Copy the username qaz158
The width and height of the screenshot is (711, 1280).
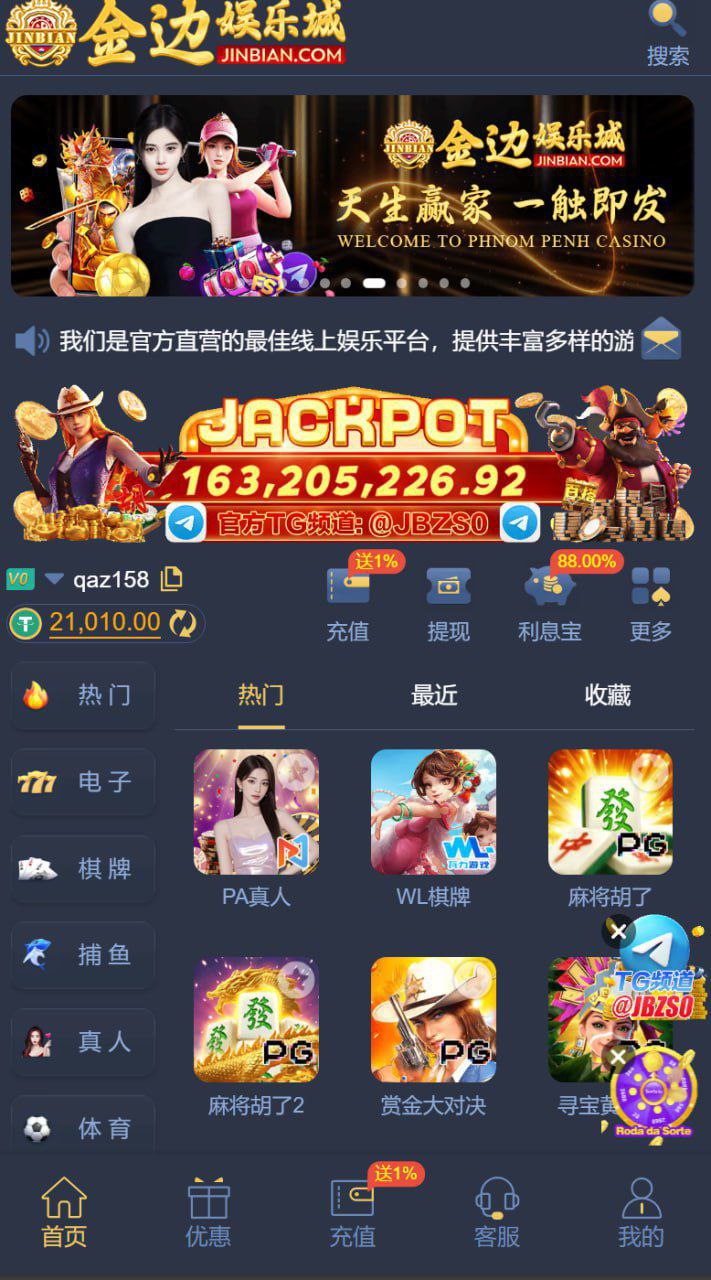point(172,578)
